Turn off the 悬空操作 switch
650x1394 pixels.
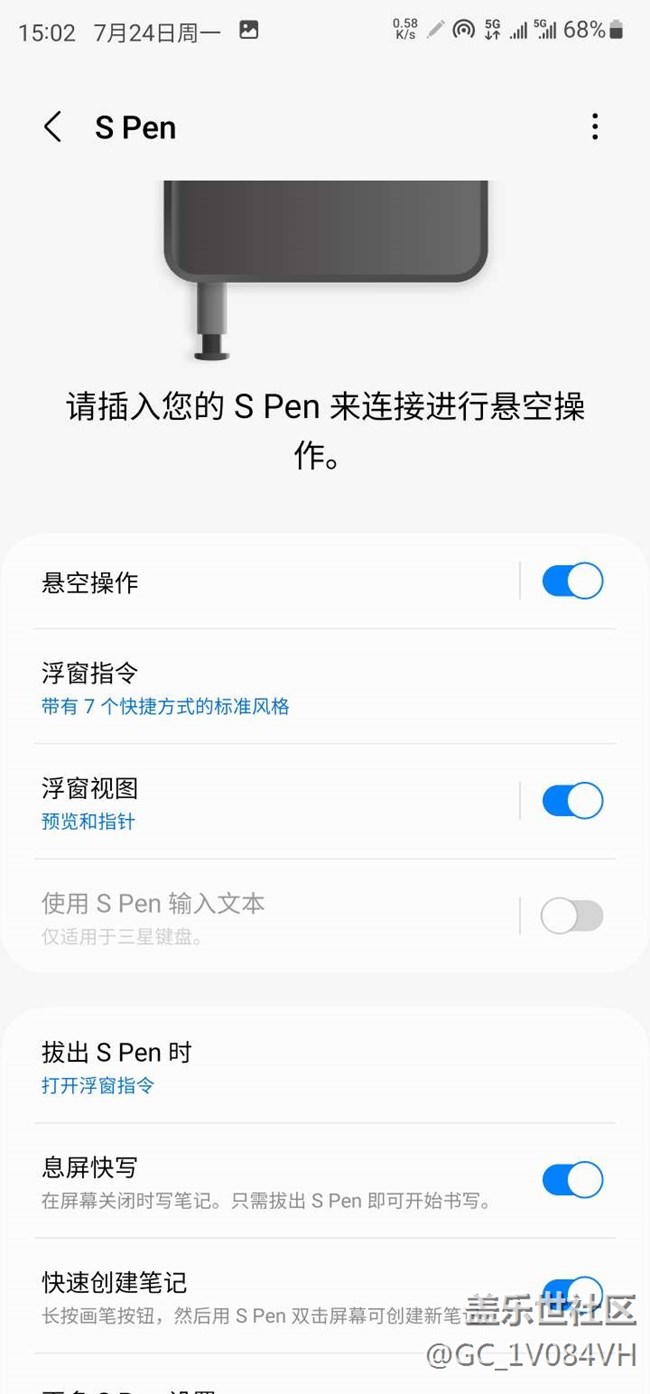(x=572, y=581)
